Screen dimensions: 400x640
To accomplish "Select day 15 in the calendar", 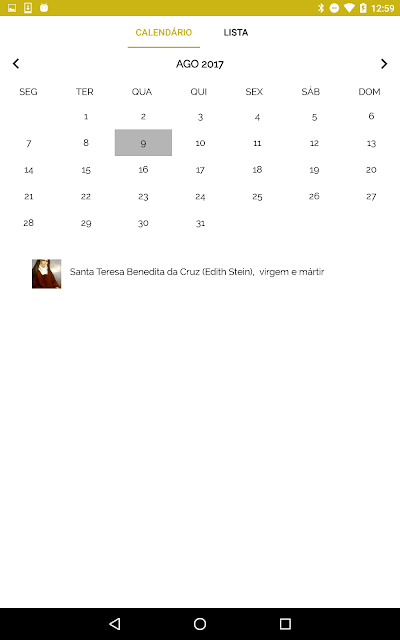I will click(86, 170).
